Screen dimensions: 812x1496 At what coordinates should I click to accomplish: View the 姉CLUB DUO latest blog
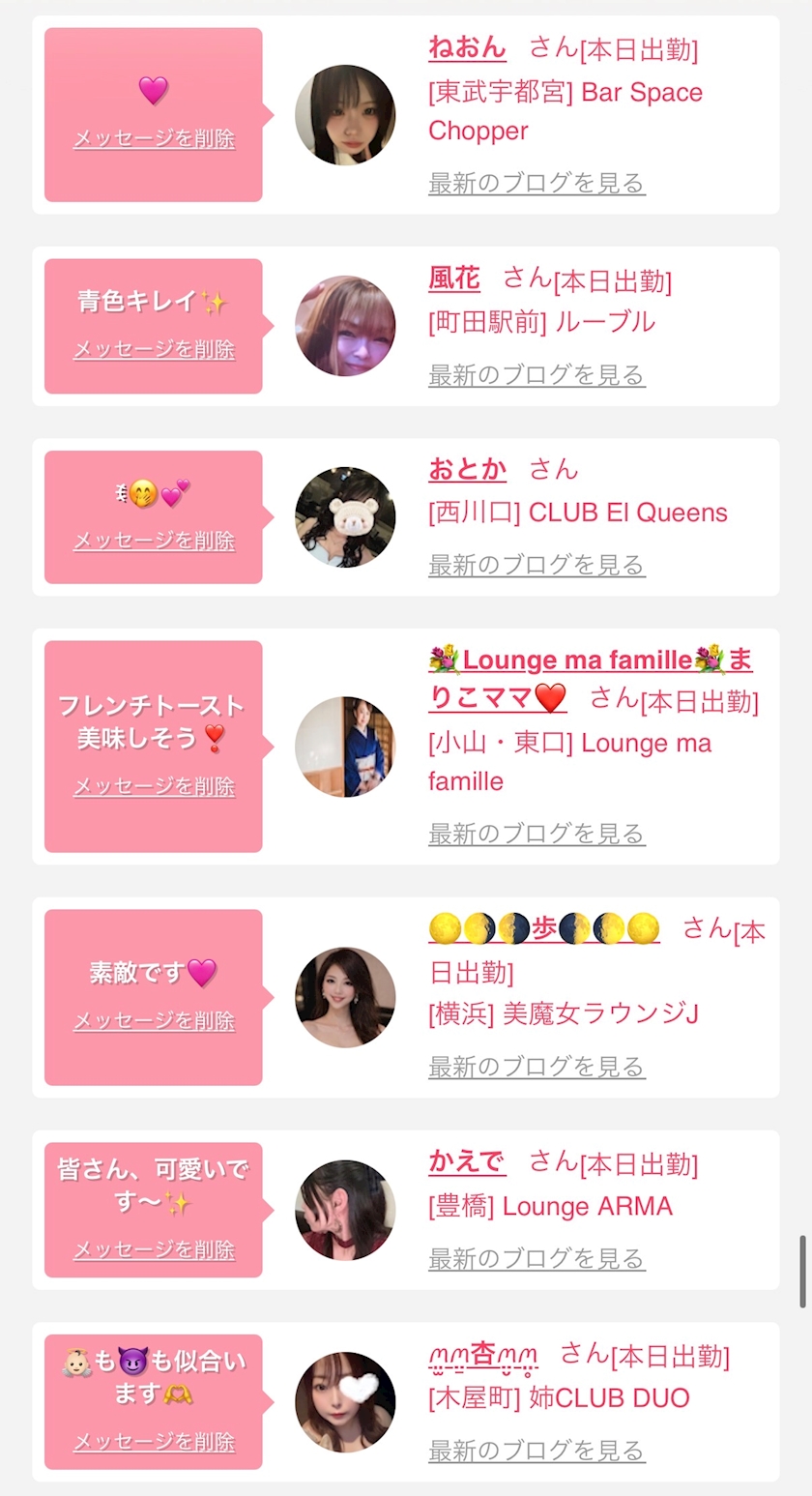tap(536, 1450)
